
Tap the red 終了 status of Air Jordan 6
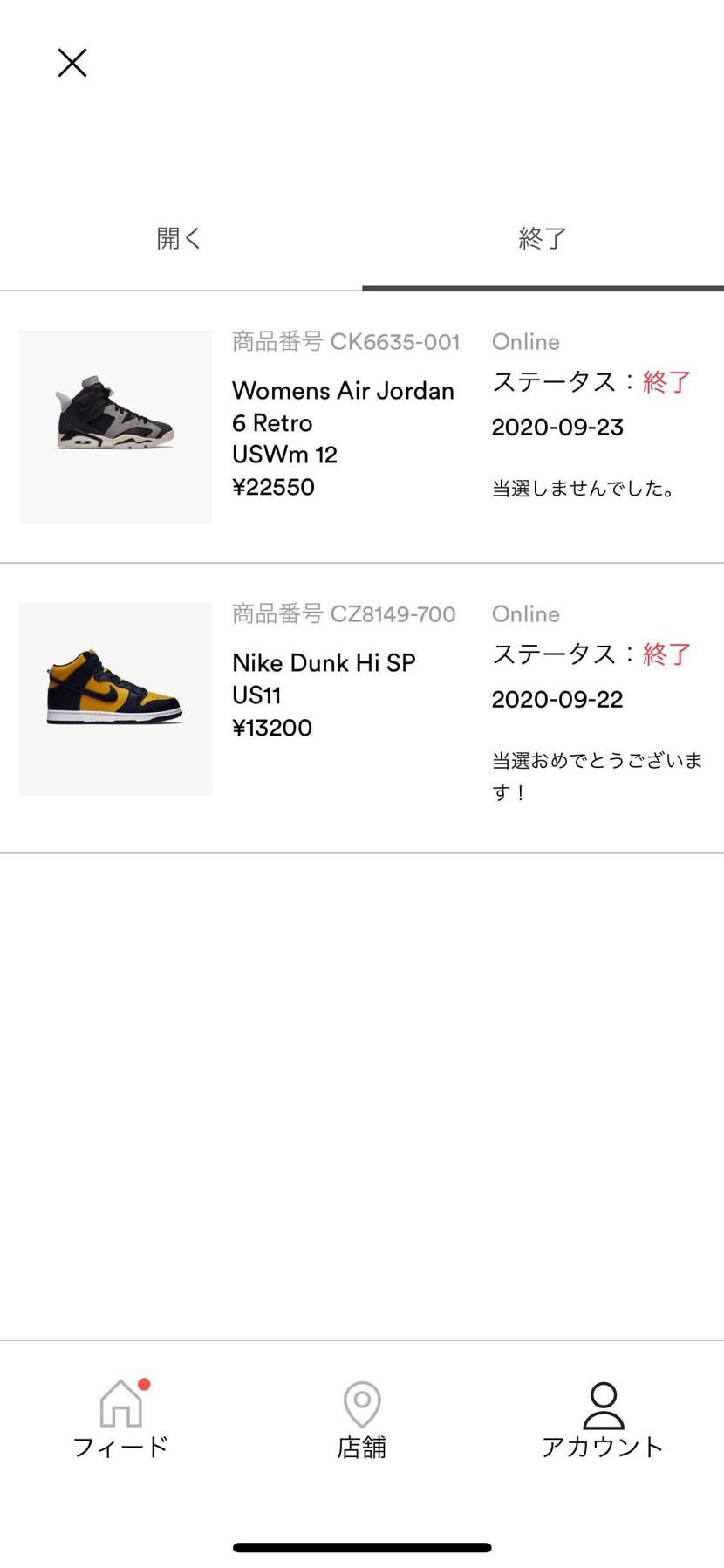[x=669, y=381]
